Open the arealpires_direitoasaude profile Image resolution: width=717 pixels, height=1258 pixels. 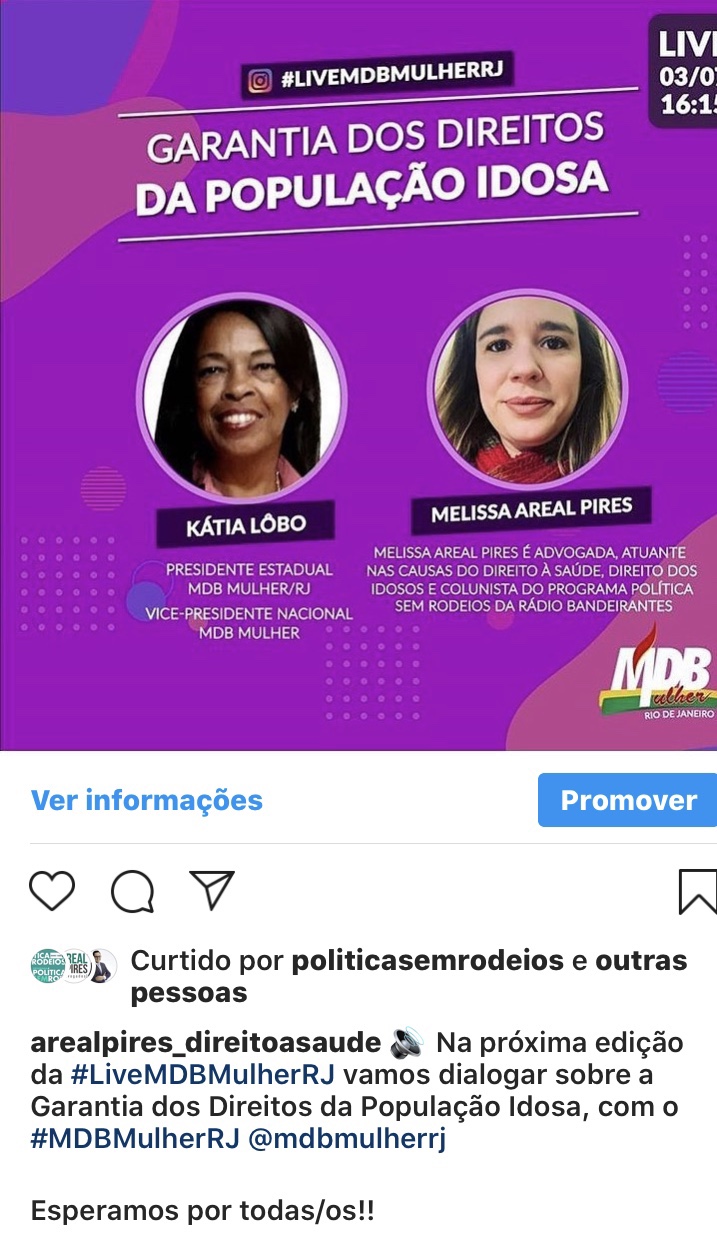click(206, 1043)
